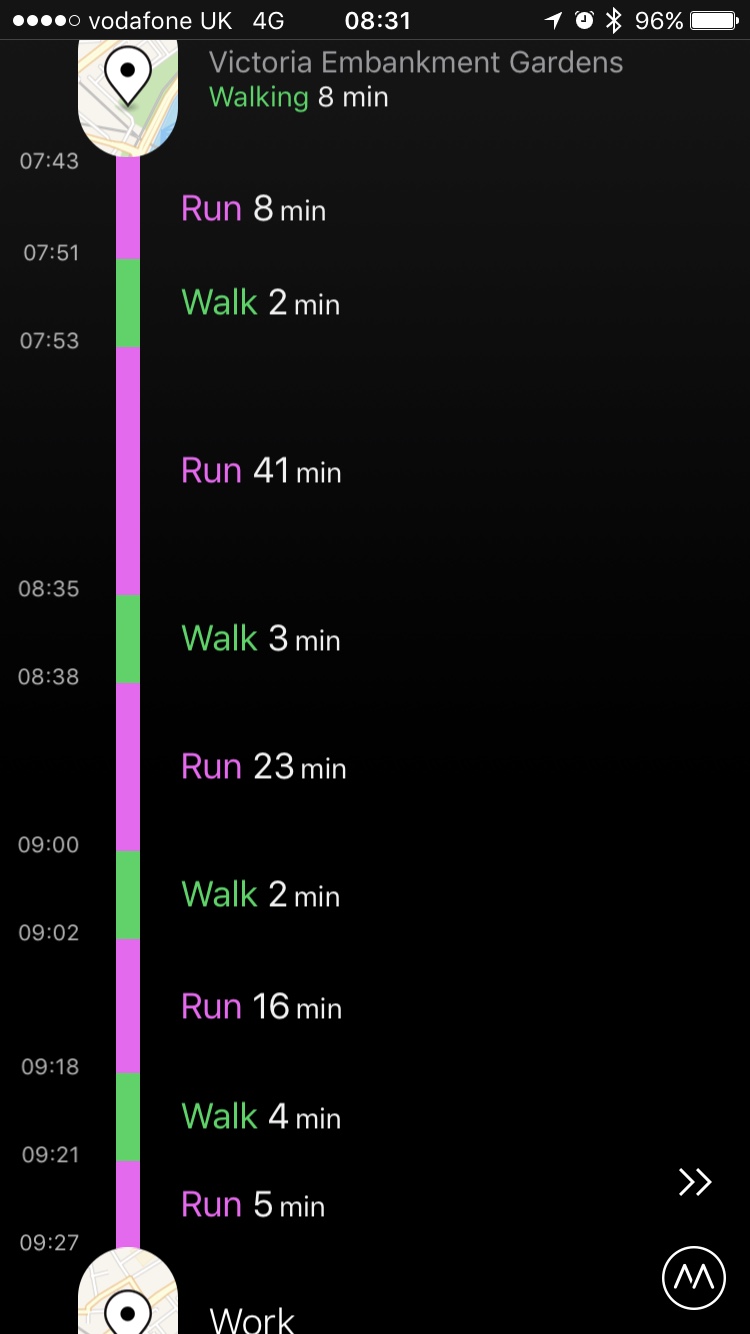This screenshot has width=750, height=1334.
Task: Select the Walk 2 min segment after 09:00
Action: tap(260, 894)
